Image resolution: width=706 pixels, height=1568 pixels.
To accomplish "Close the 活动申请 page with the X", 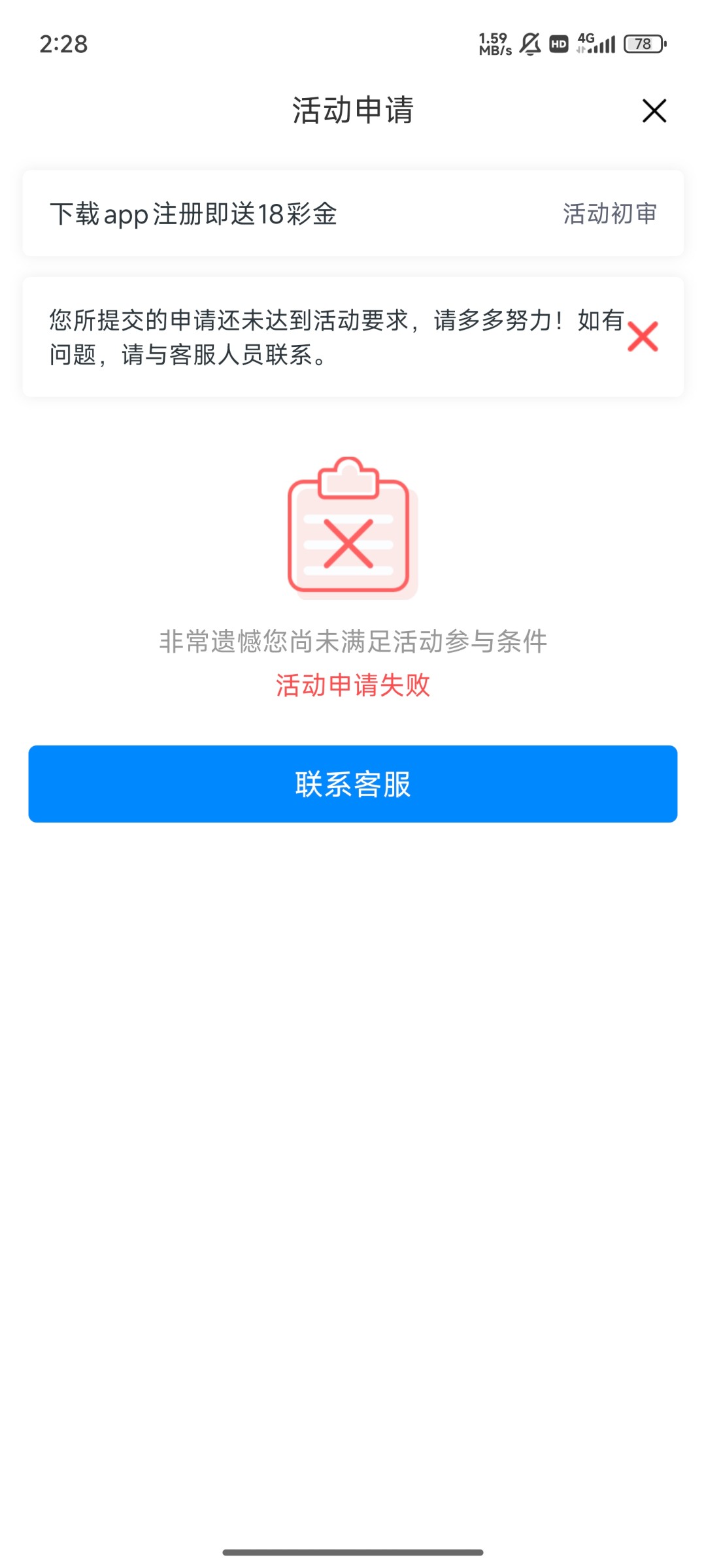I will click(654, 110).
